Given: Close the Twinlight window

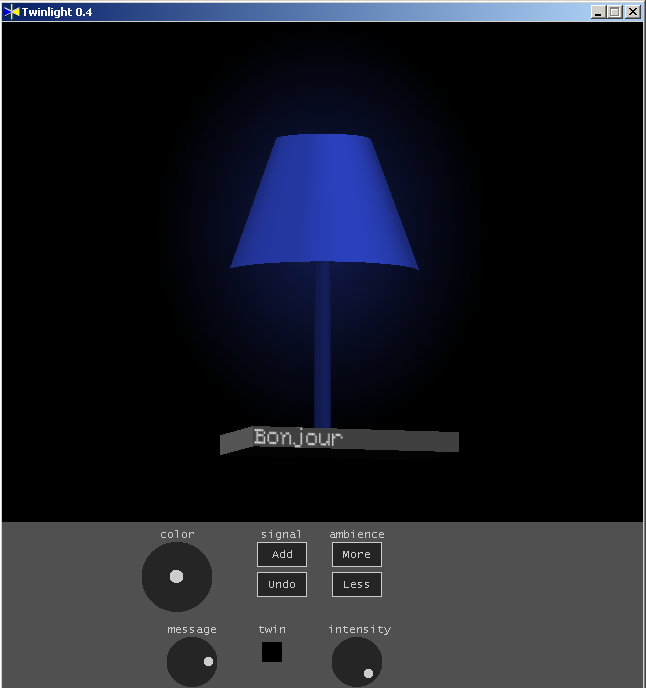Looking at the screenshot, I should [x=632, y=12].
